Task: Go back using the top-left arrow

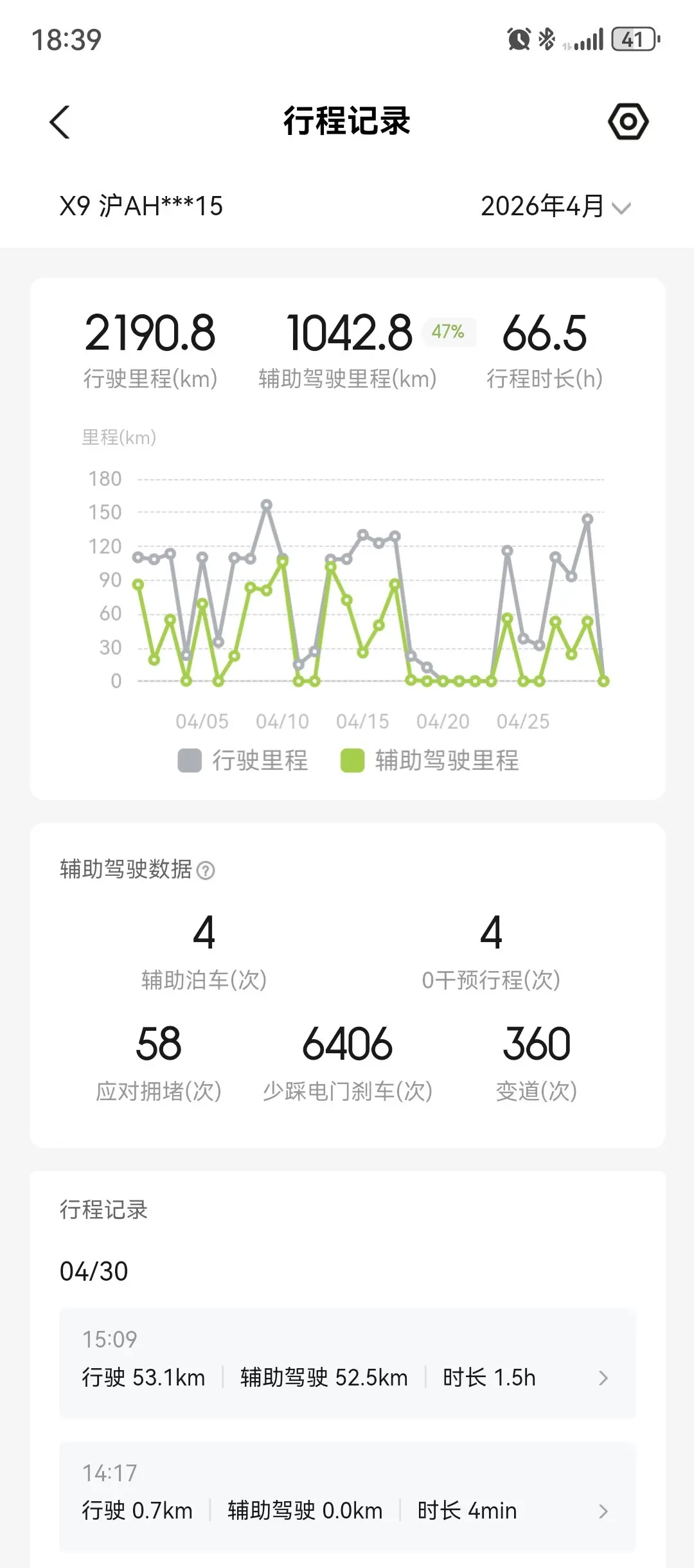Action: tap(60, 122)
